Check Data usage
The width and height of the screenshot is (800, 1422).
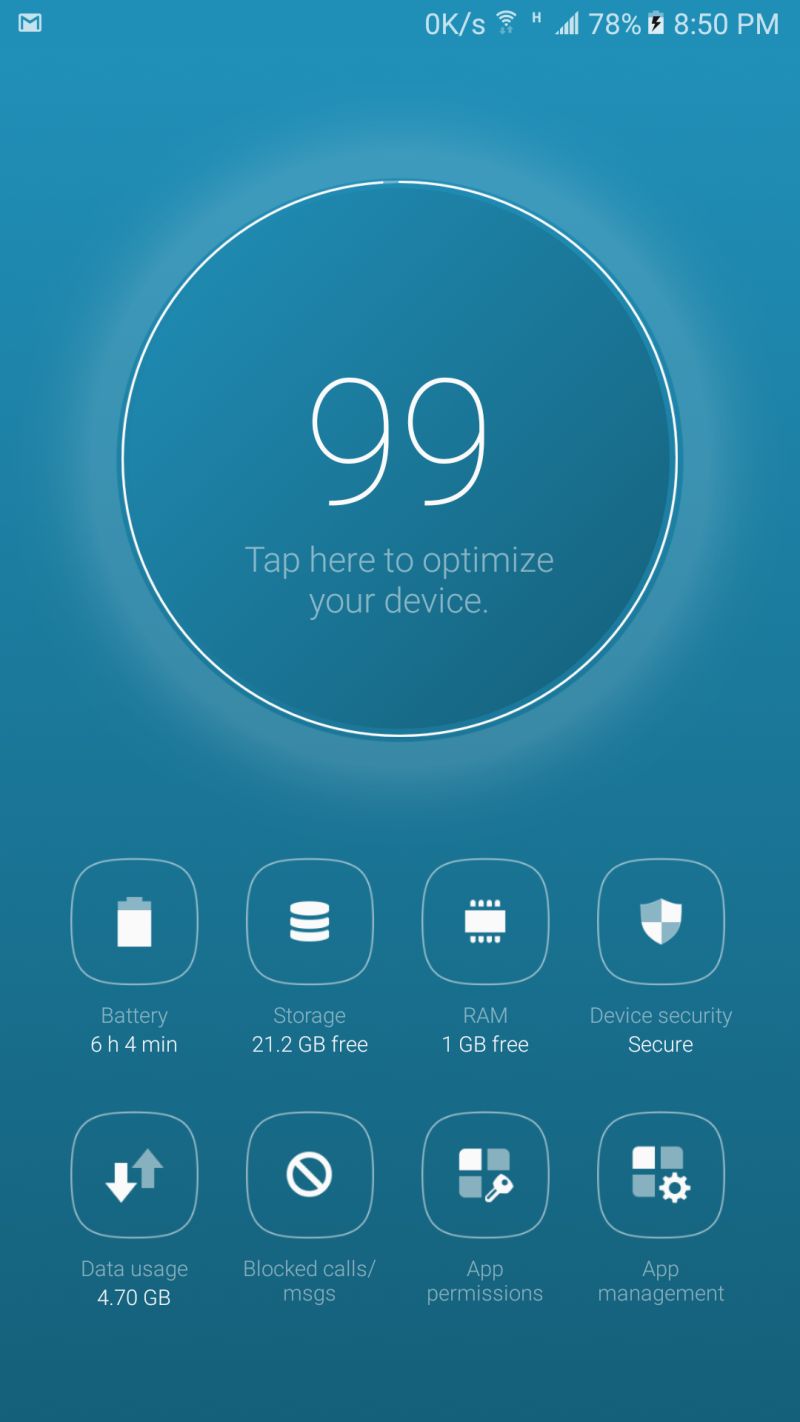[134, 1175]
